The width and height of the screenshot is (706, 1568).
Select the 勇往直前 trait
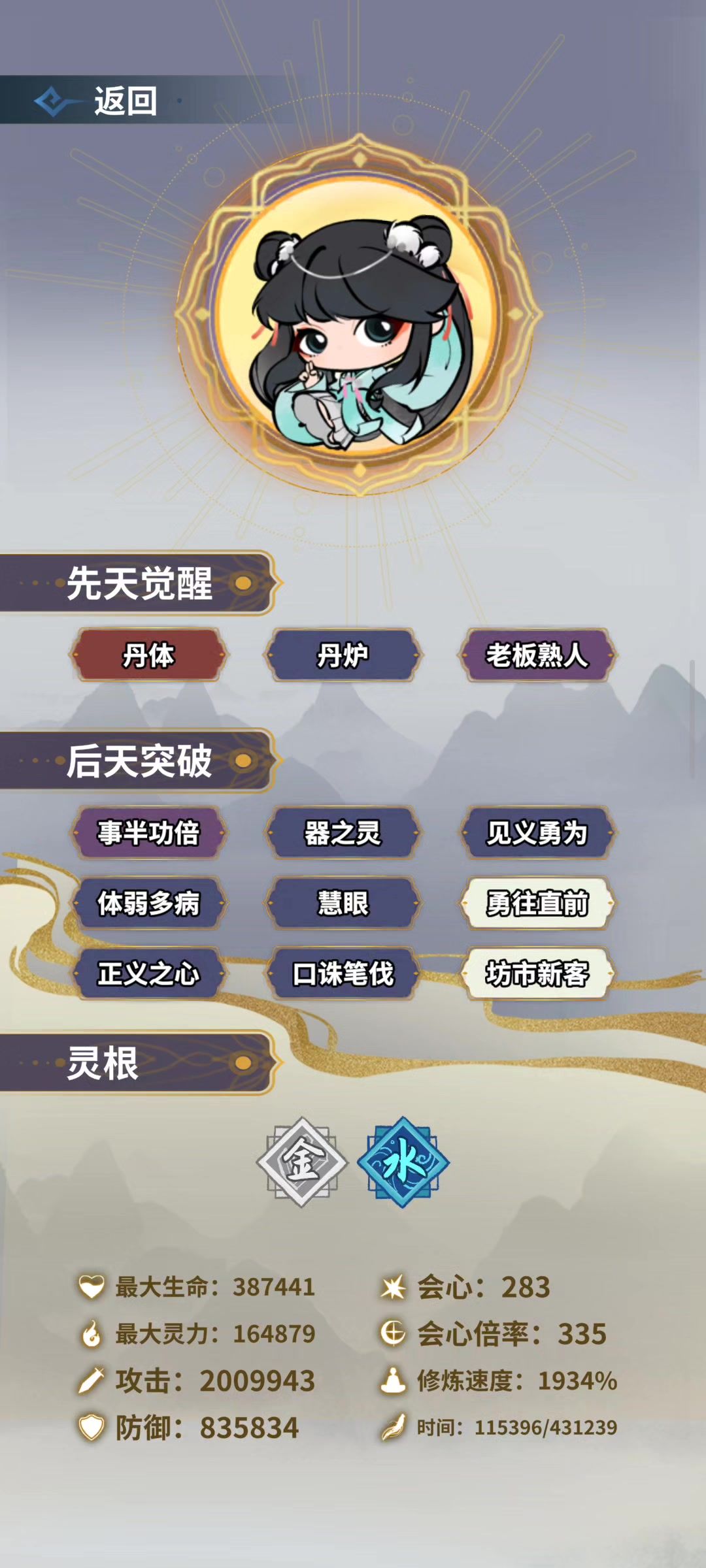537,903
